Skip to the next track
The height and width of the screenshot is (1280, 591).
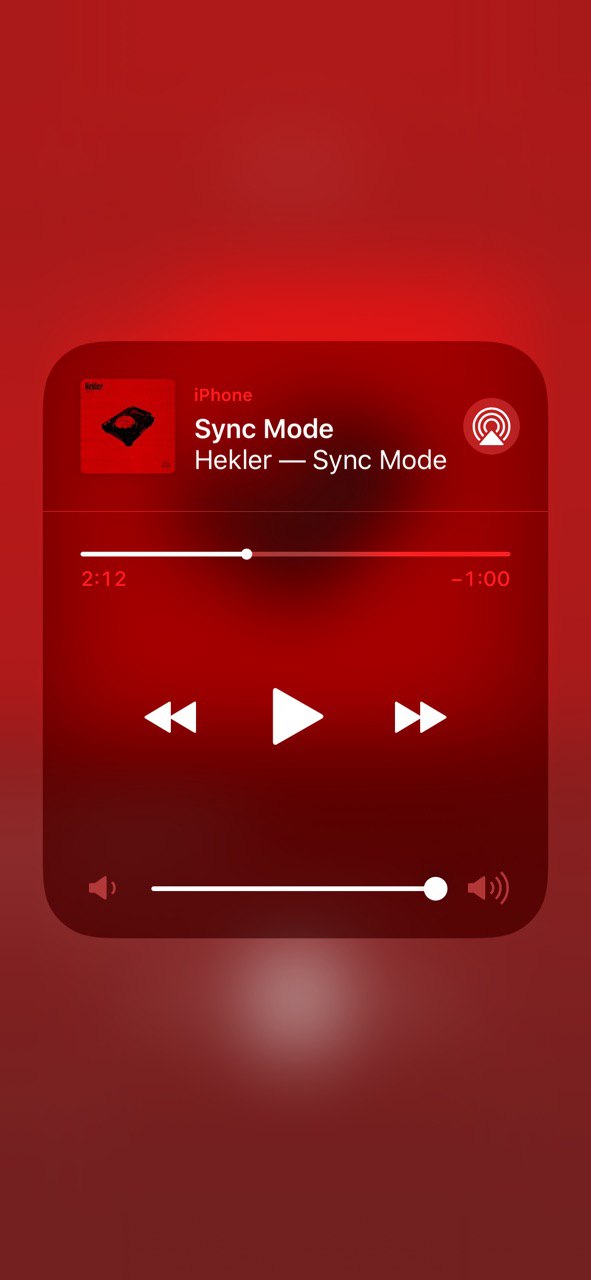tap(420, 717)
